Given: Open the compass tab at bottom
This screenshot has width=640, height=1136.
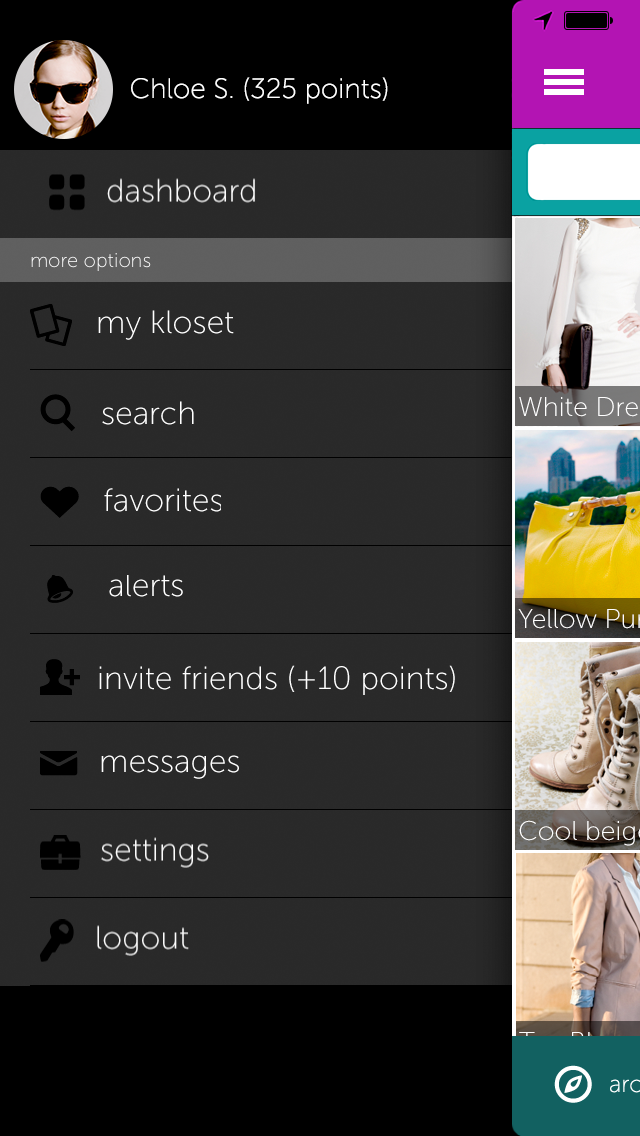Looking at the screenshot, I should [574, 1084].
